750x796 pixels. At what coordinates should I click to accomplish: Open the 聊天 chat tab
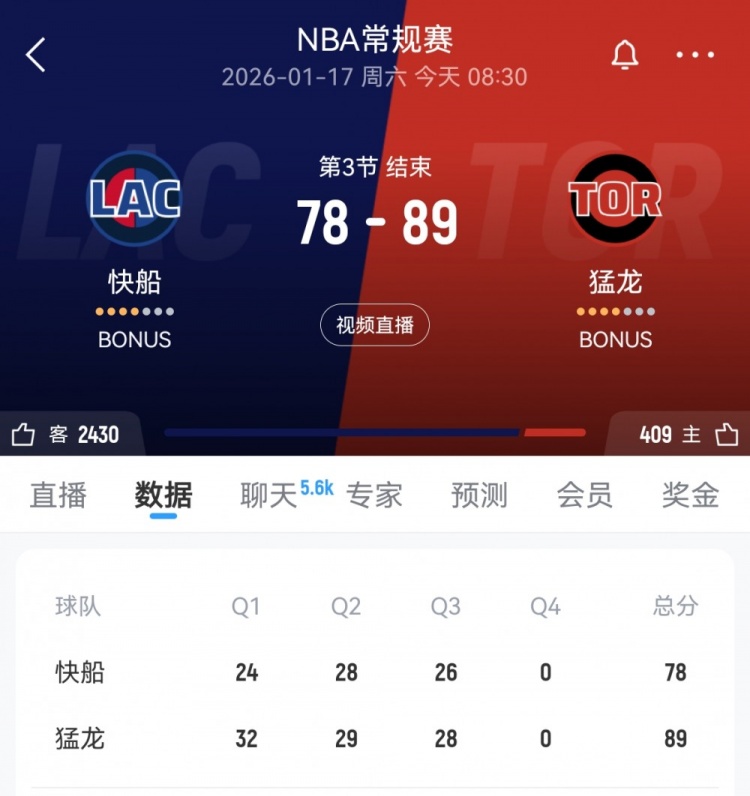269,495
